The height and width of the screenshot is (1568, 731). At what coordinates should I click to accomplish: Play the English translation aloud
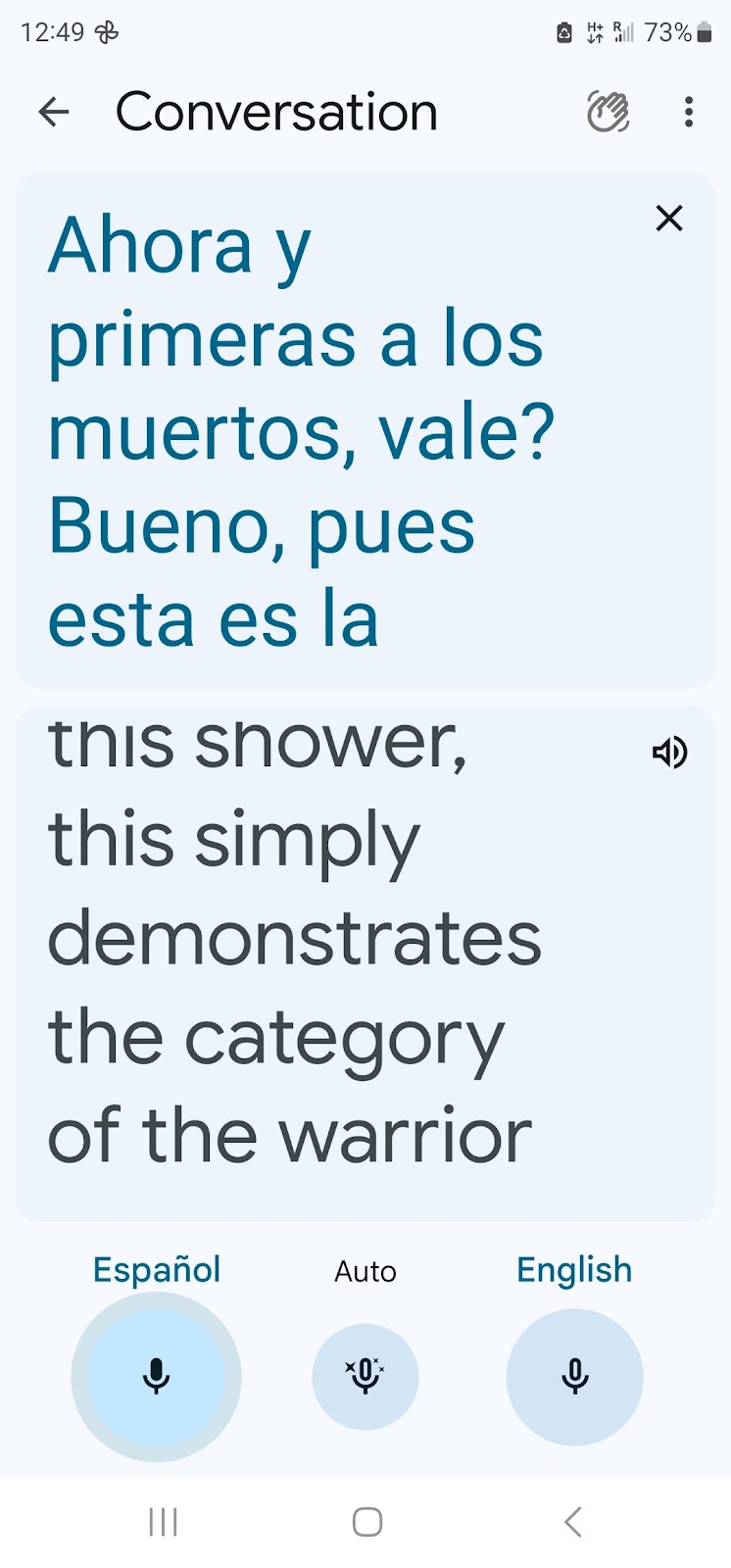pyautogui.click(x=670, y=753)
